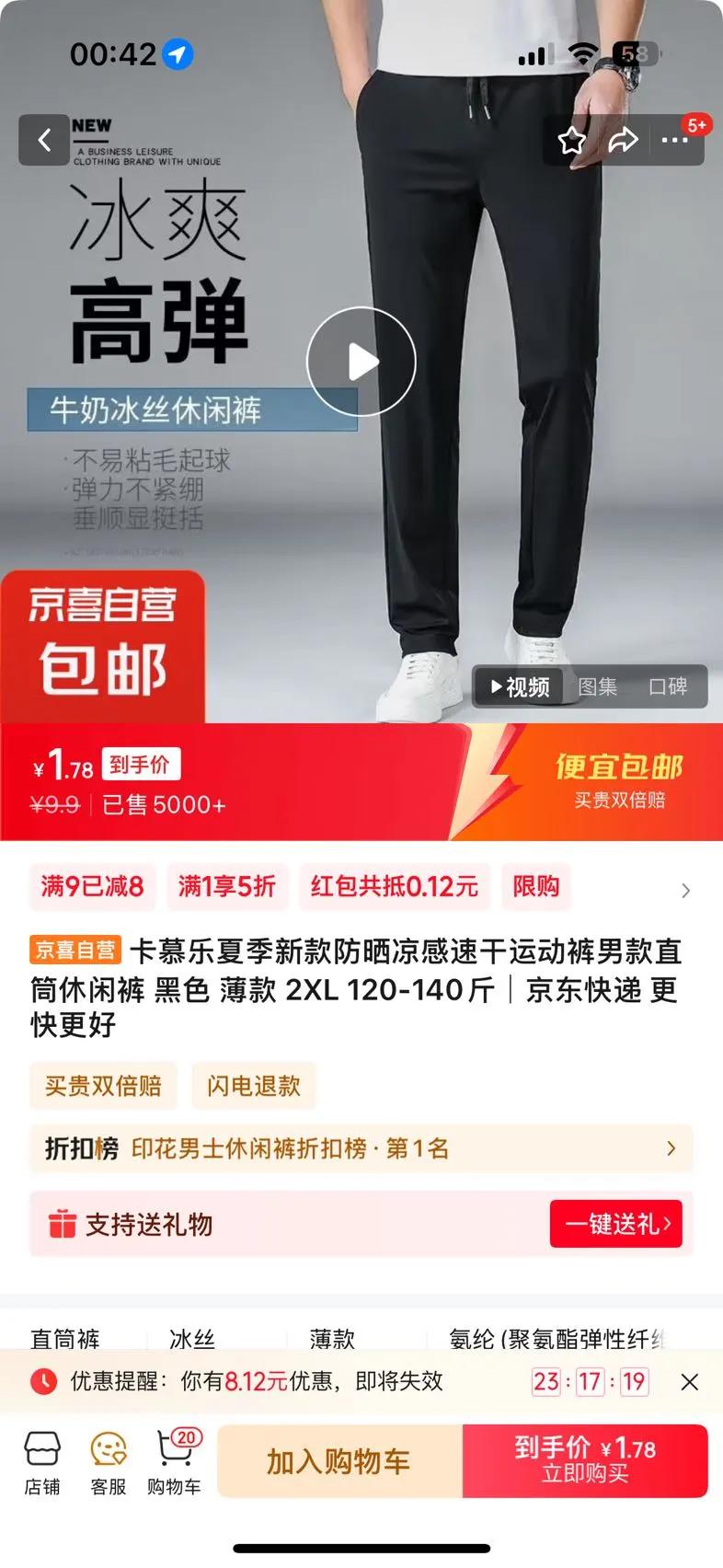
Task: Tap the 一键送礼 button
Action: point(616,1224)
